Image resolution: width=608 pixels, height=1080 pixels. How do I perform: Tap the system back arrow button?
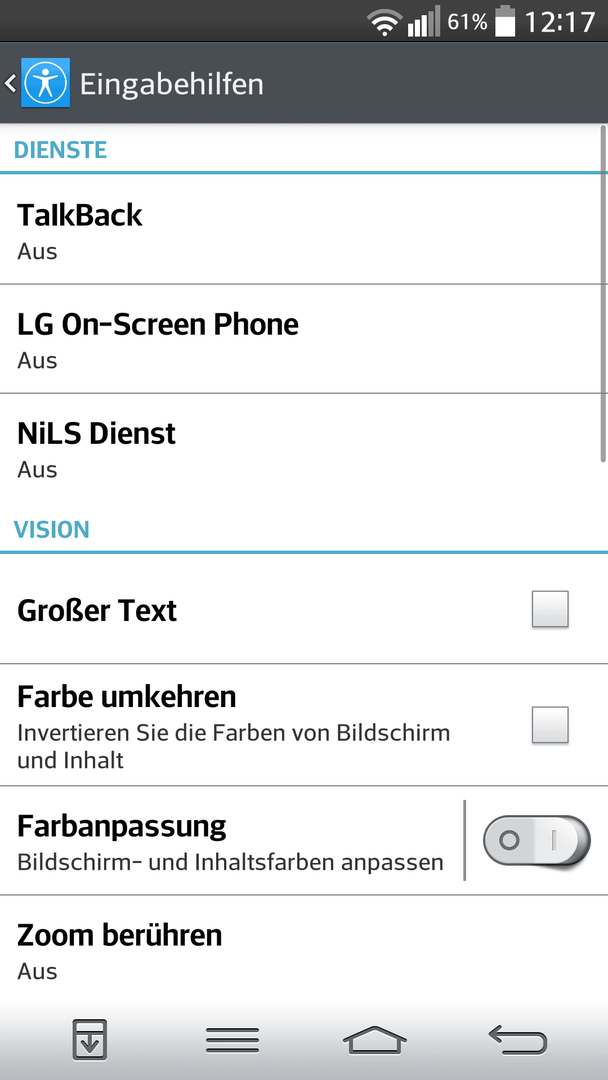click(x=518, y=1040)
